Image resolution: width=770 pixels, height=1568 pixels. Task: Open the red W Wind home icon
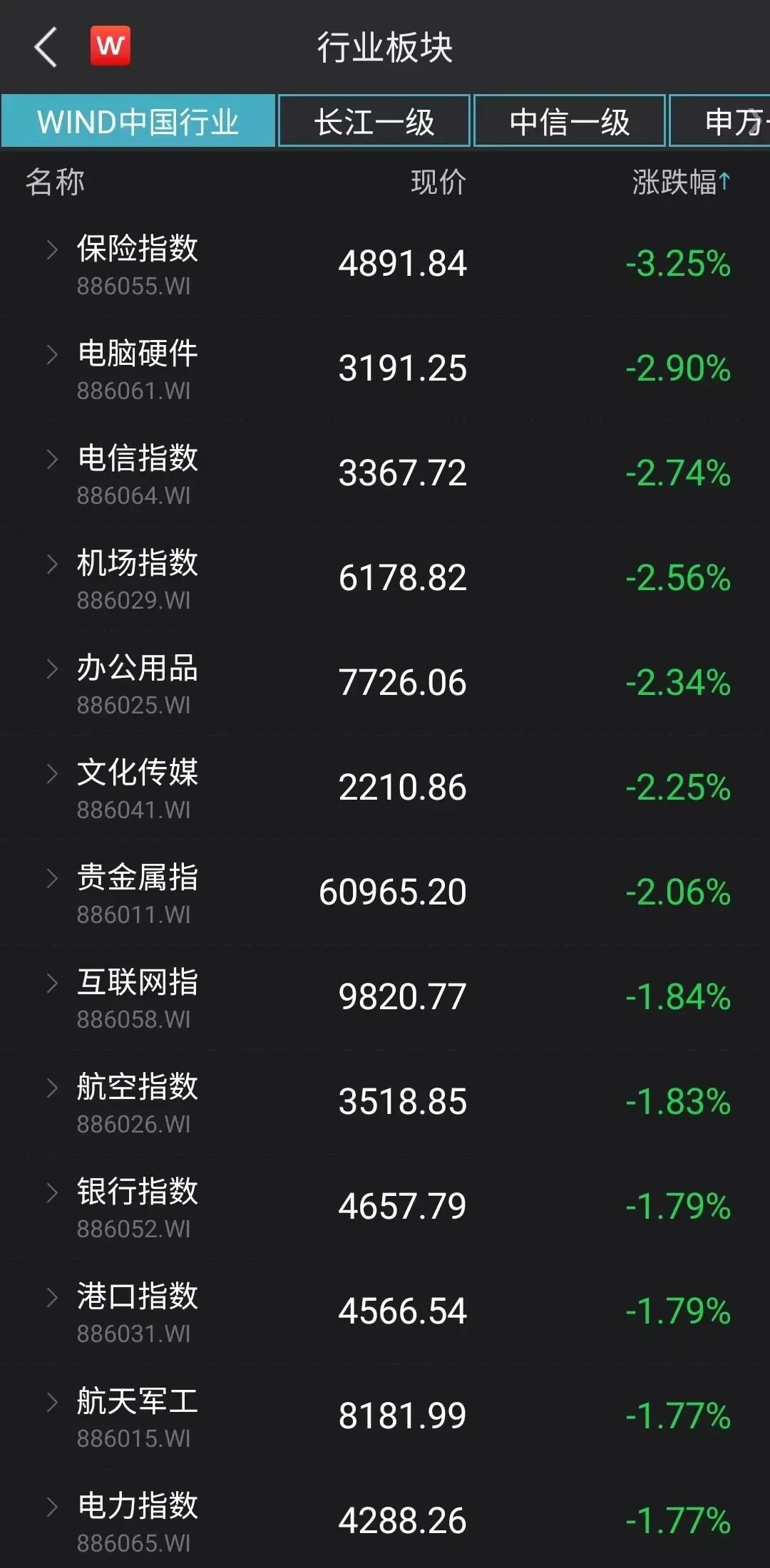coord(111,46)
